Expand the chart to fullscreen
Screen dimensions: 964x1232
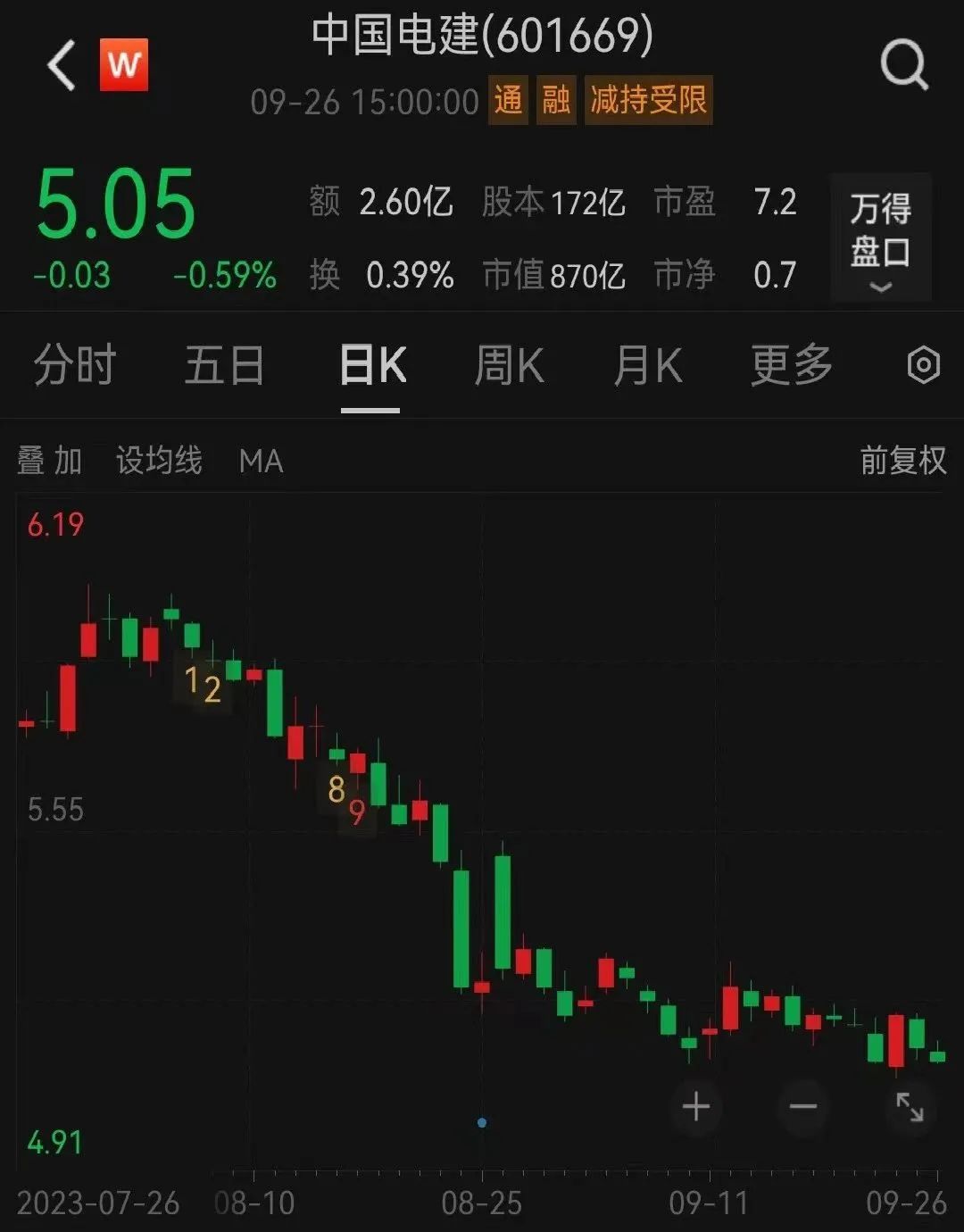click(x=910, y=1107)
